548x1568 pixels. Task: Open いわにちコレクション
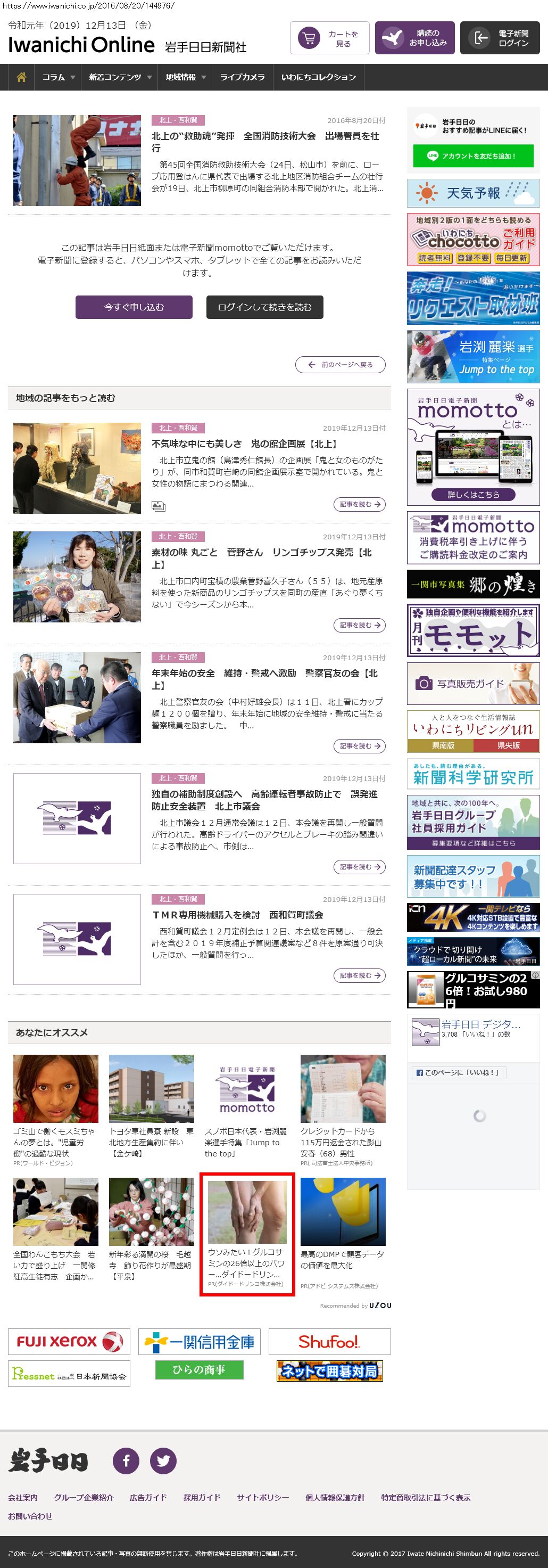318,77
